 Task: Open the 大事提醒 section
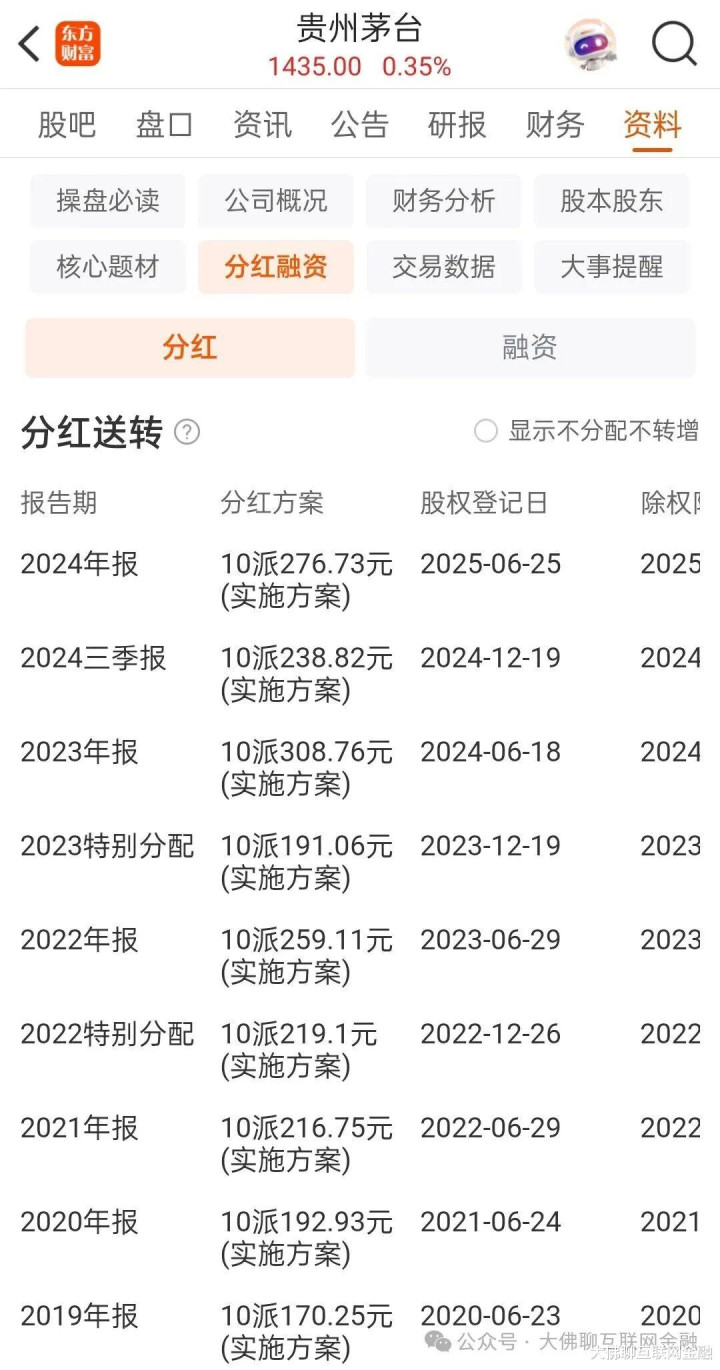pos(612,267)
